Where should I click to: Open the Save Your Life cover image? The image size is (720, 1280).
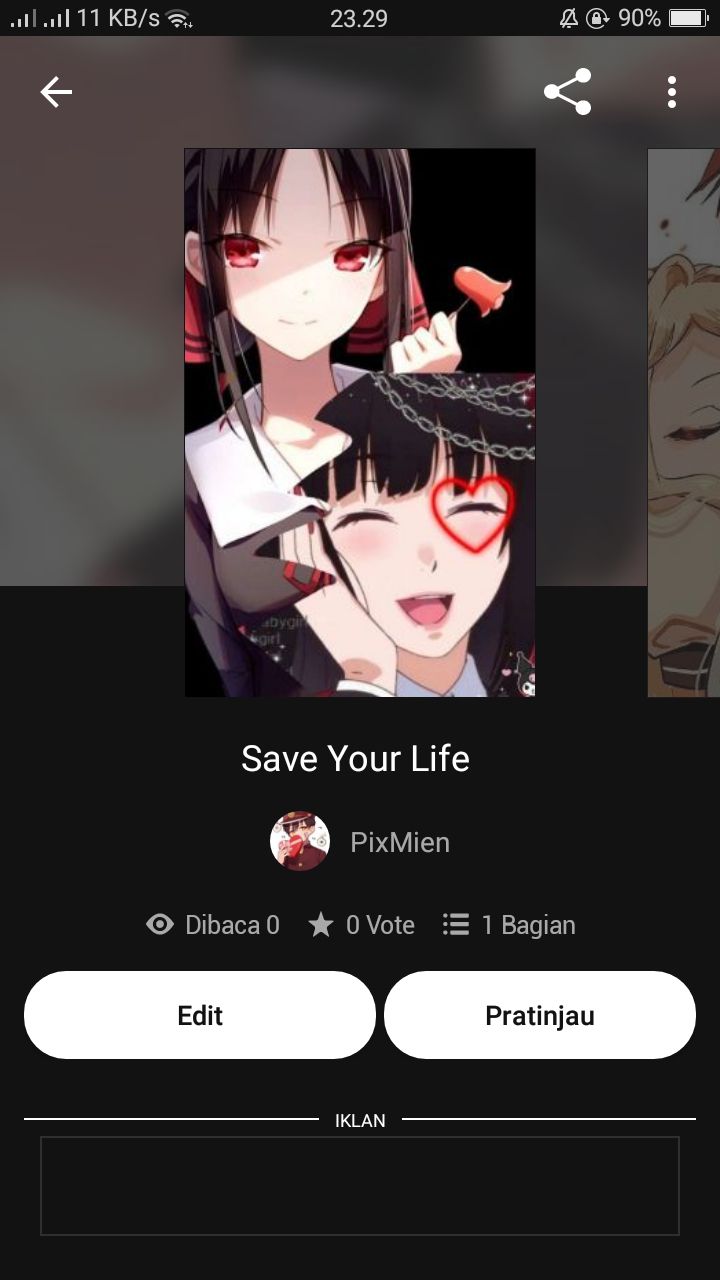pos(360,422)
